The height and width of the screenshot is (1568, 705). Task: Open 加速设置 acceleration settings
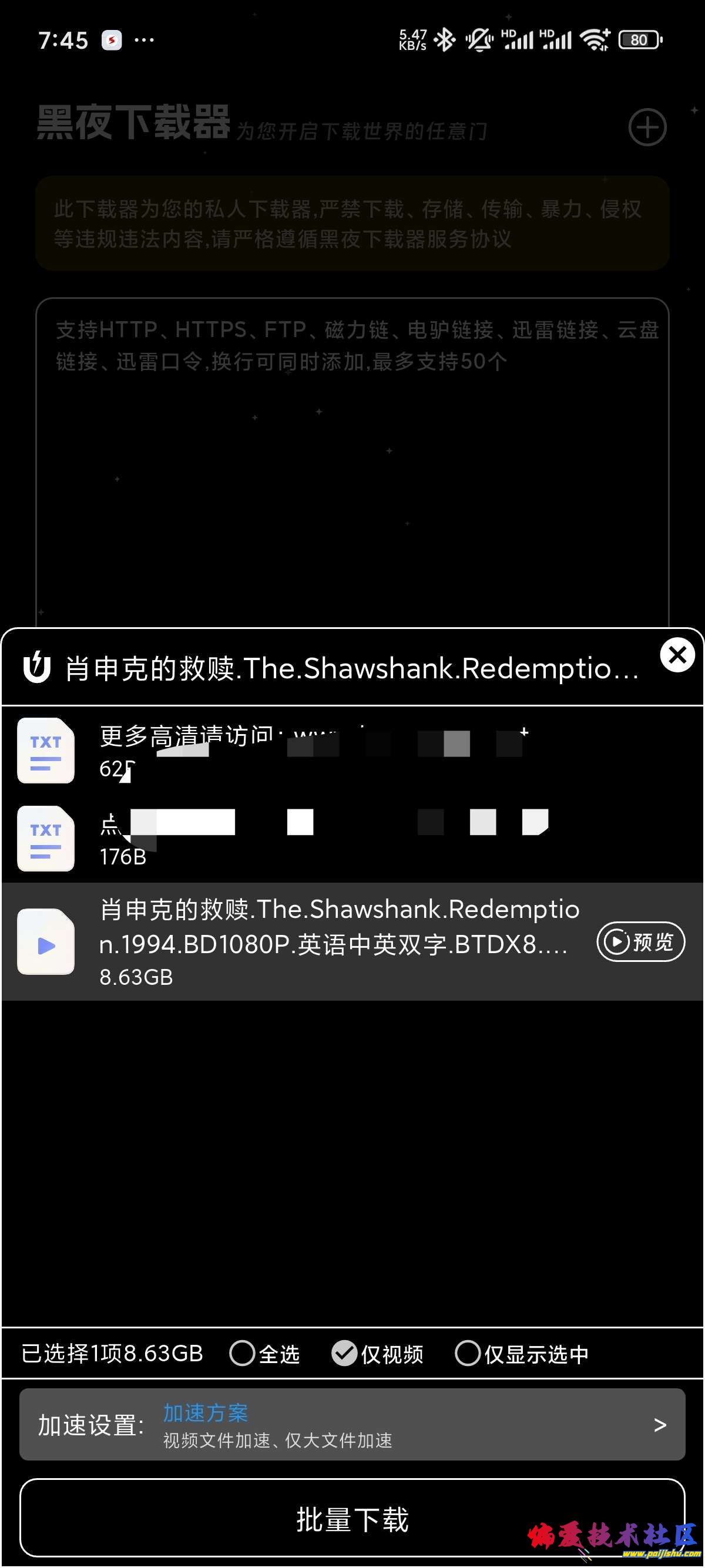pyautogui.click(x=352, y=1424)
